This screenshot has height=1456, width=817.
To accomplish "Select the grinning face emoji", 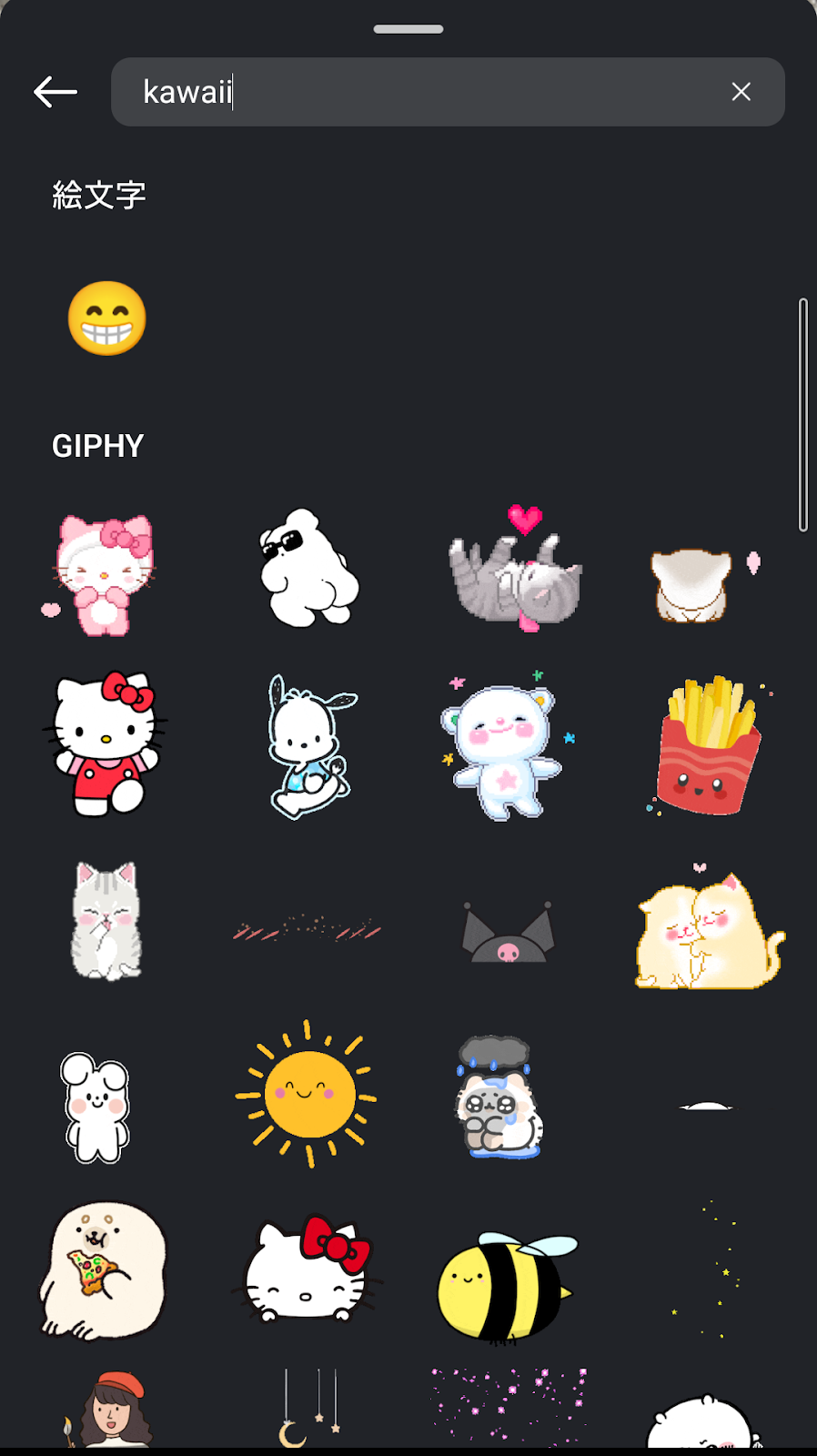I will click(x=107, y=318).
